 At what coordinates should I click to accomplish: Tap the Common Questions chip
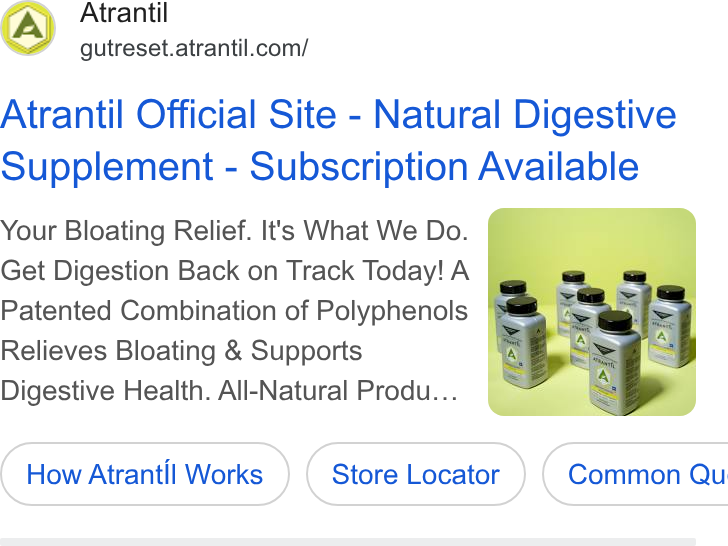635,474
